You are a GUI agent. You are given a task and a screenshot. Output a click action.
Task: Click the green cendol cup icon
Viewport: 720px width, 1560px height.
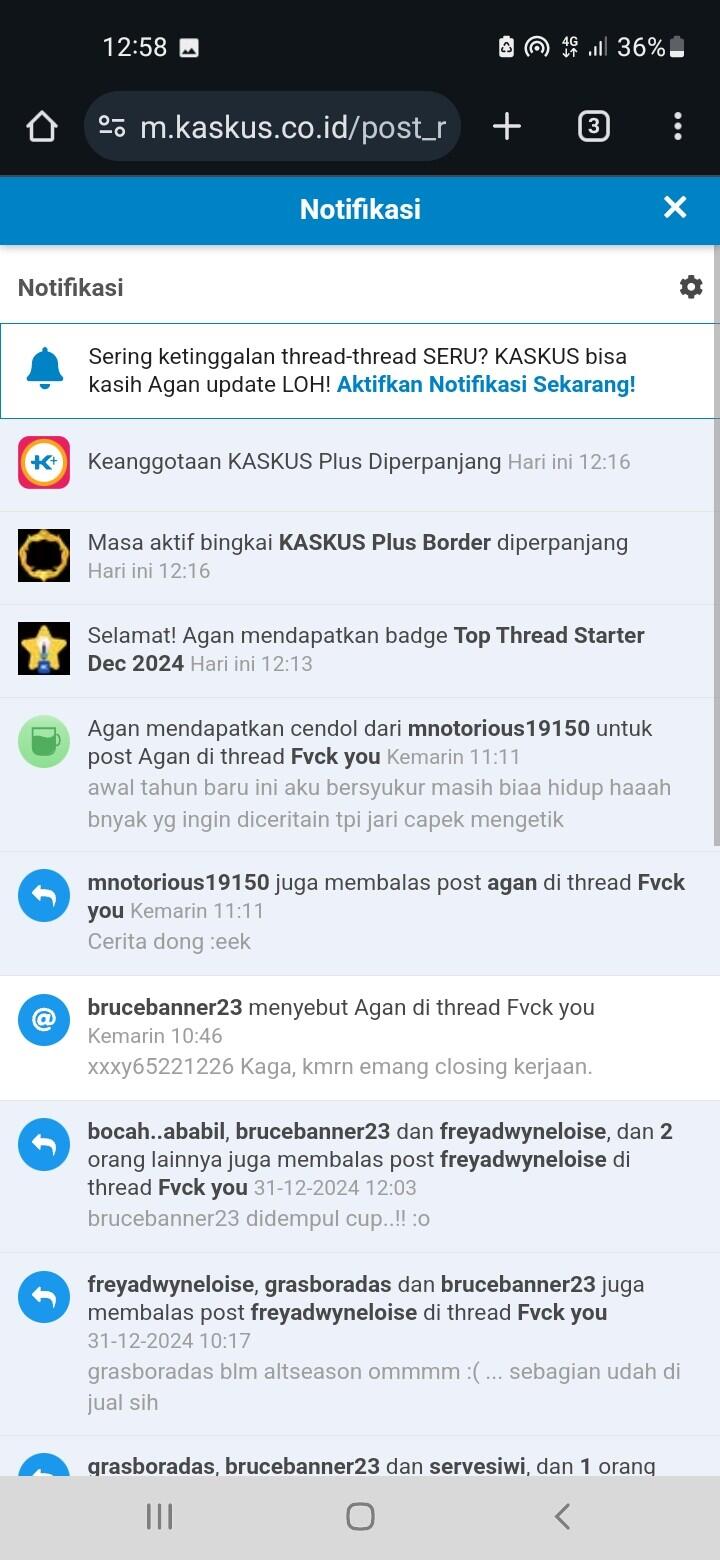pyautogui.click(x=44, y=741)
